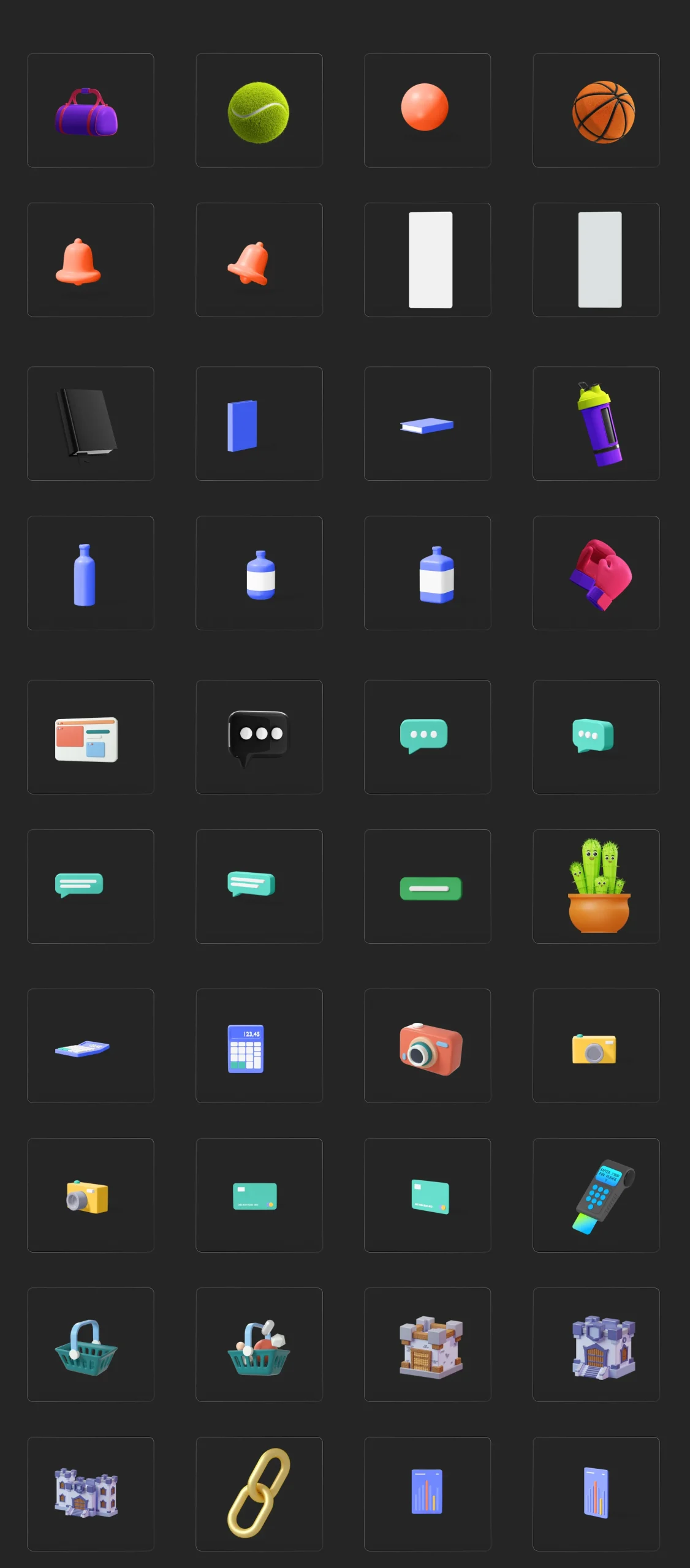Select the tall thin blue bottle tile
Image resolution: width=690 pixels, height=1568 pixels.
pos(90,573)
